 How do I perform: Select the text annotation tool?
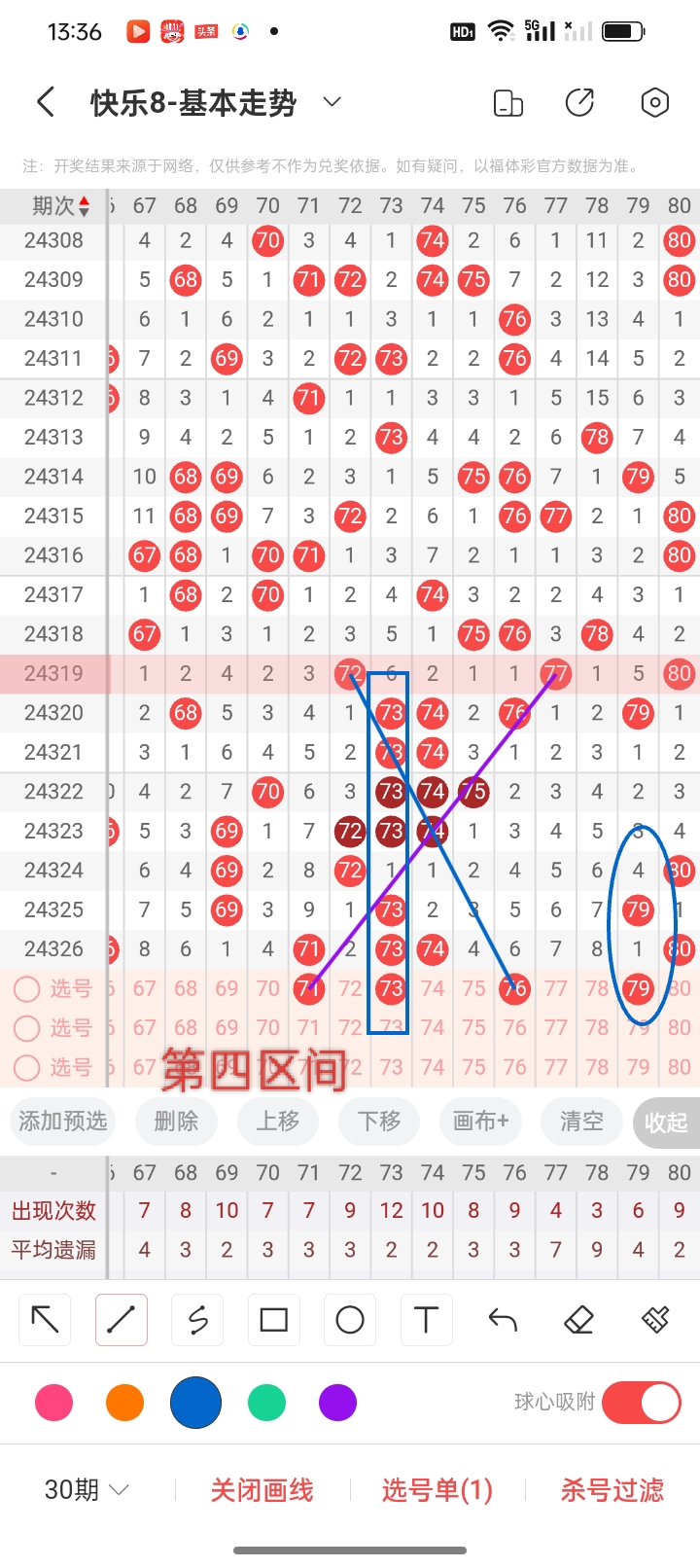[426, 1320]
